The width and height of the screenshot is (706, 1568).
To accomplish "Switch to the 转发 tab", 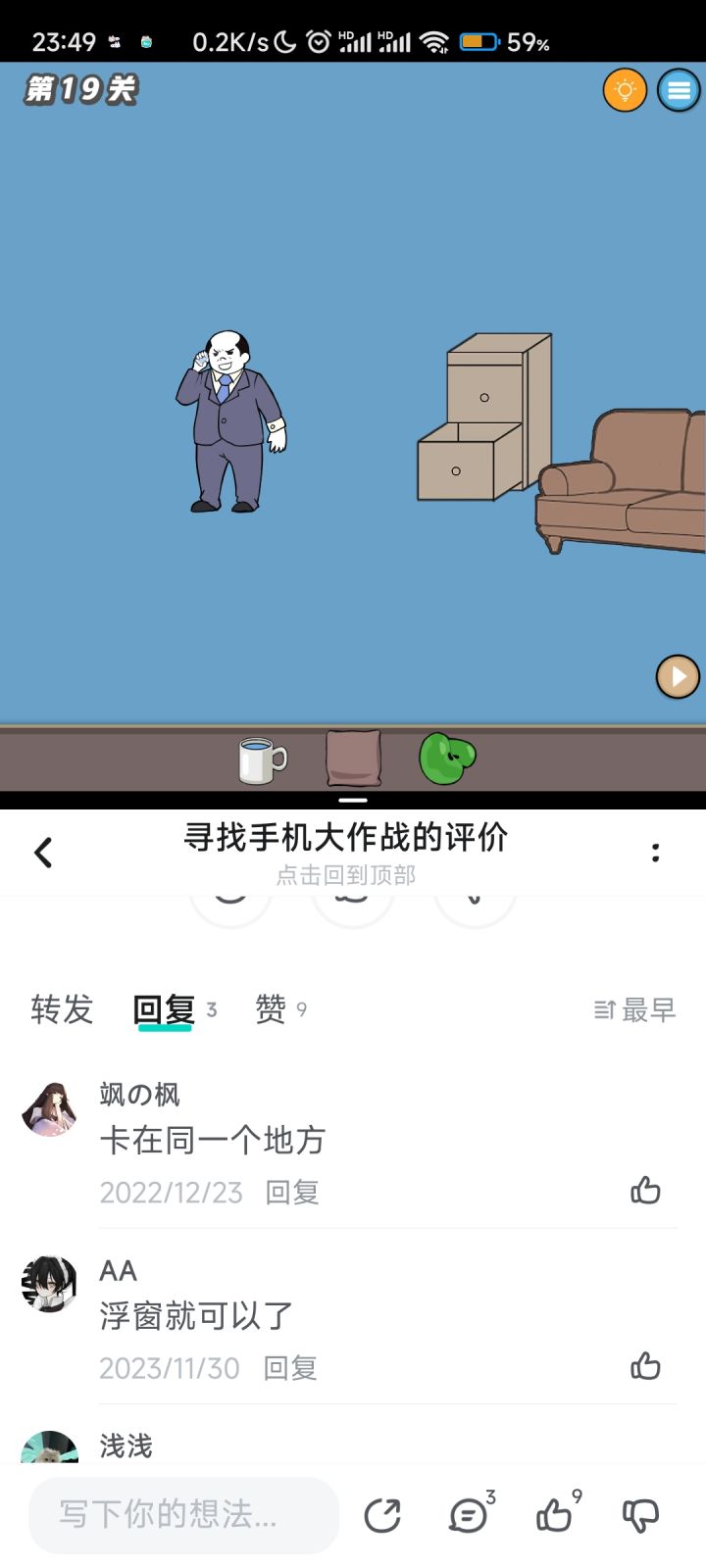I will 62,1010.
